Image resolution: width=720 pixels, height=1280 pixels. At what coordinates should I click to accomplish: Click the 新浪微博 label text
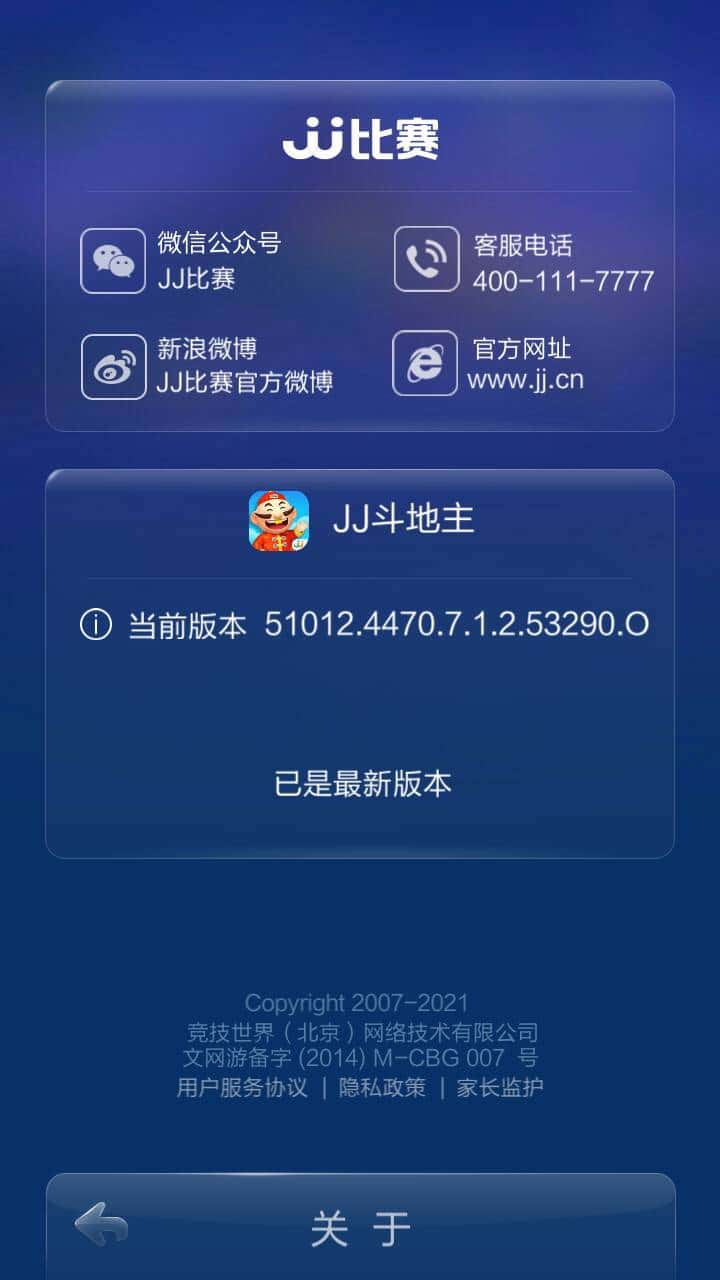(x=211, y=344)
